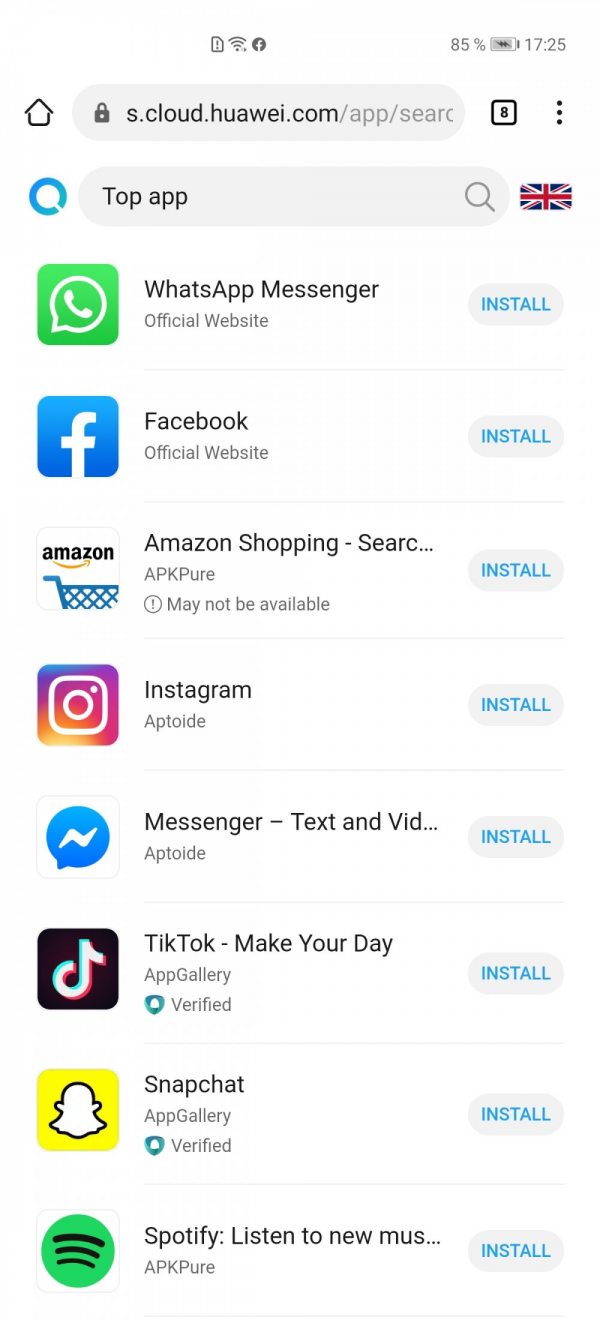The width and height of the screenshot is (600, 1320).
Task: Install Spotify
Action: point(515,1251)
